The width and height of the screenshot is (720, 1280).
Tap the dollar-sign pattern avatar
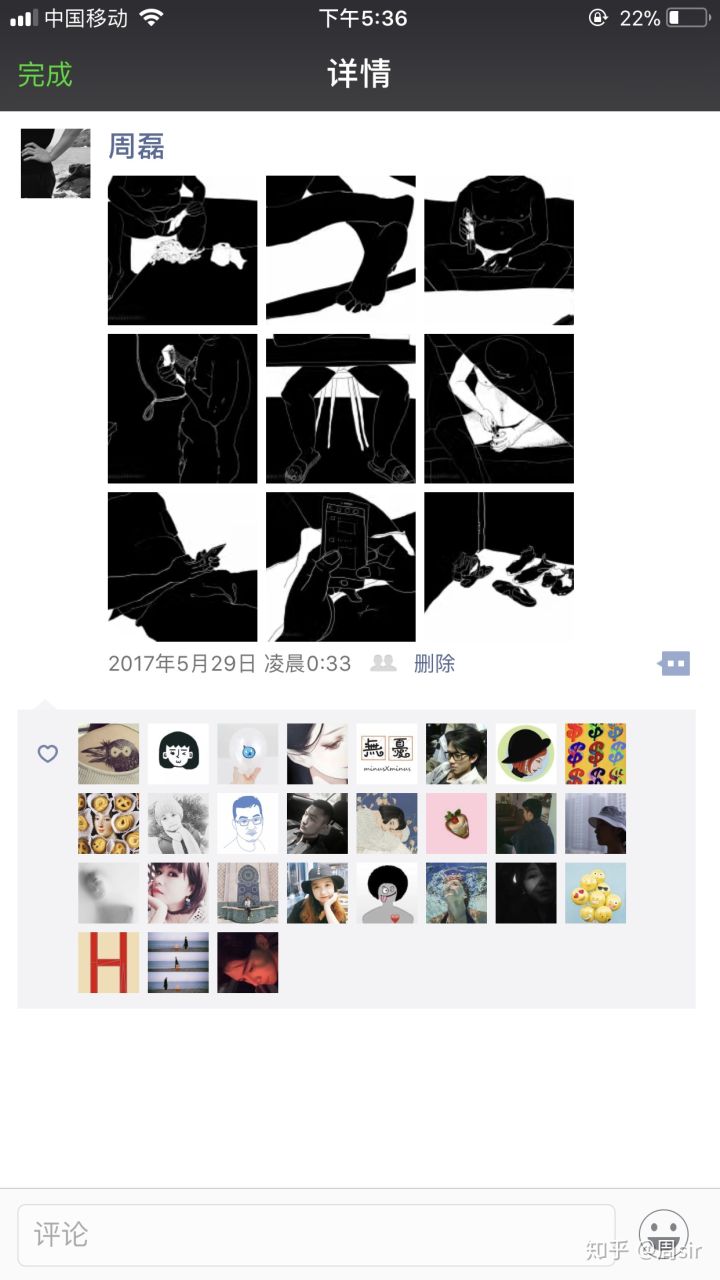point(596,754)
